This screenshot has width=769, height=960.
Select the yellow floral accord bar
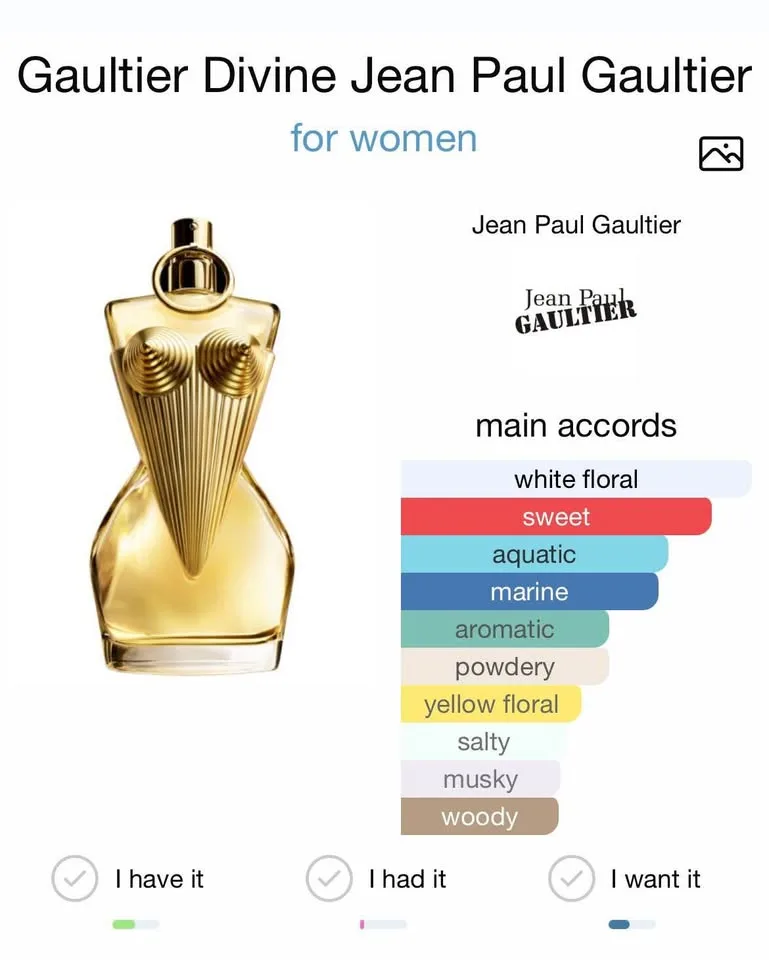(x=489, y=704)
